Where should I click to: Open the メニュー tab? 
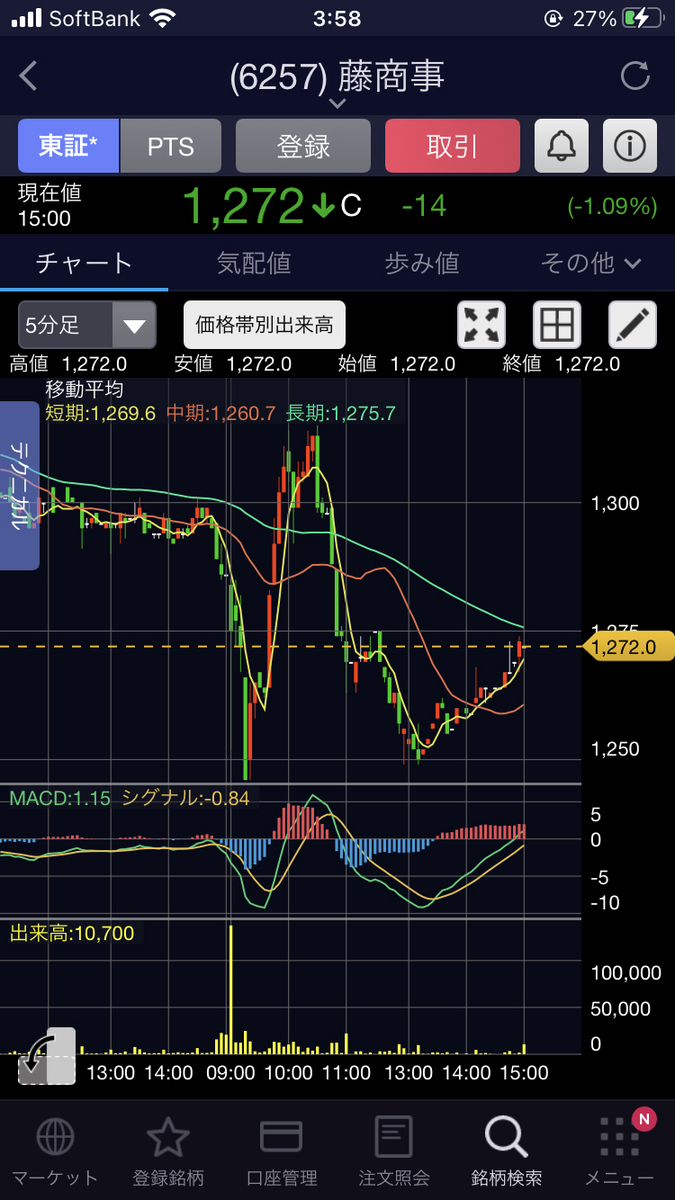(x=620, y=1152)
